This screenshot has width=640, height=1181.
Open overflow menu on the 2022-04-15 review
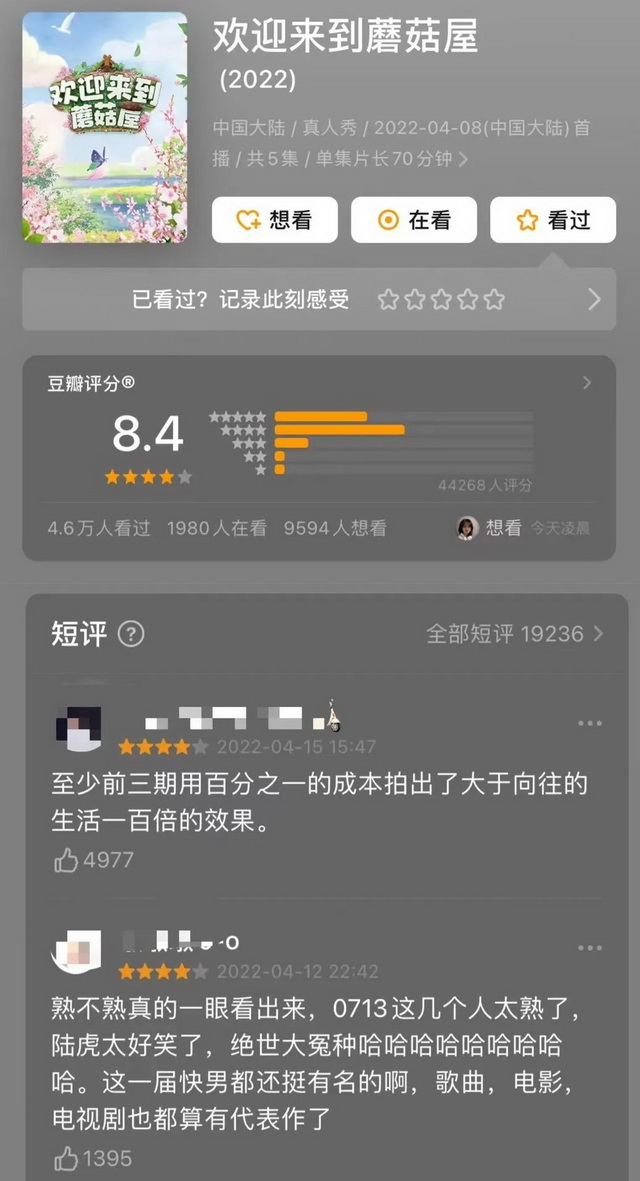(590, 723)
